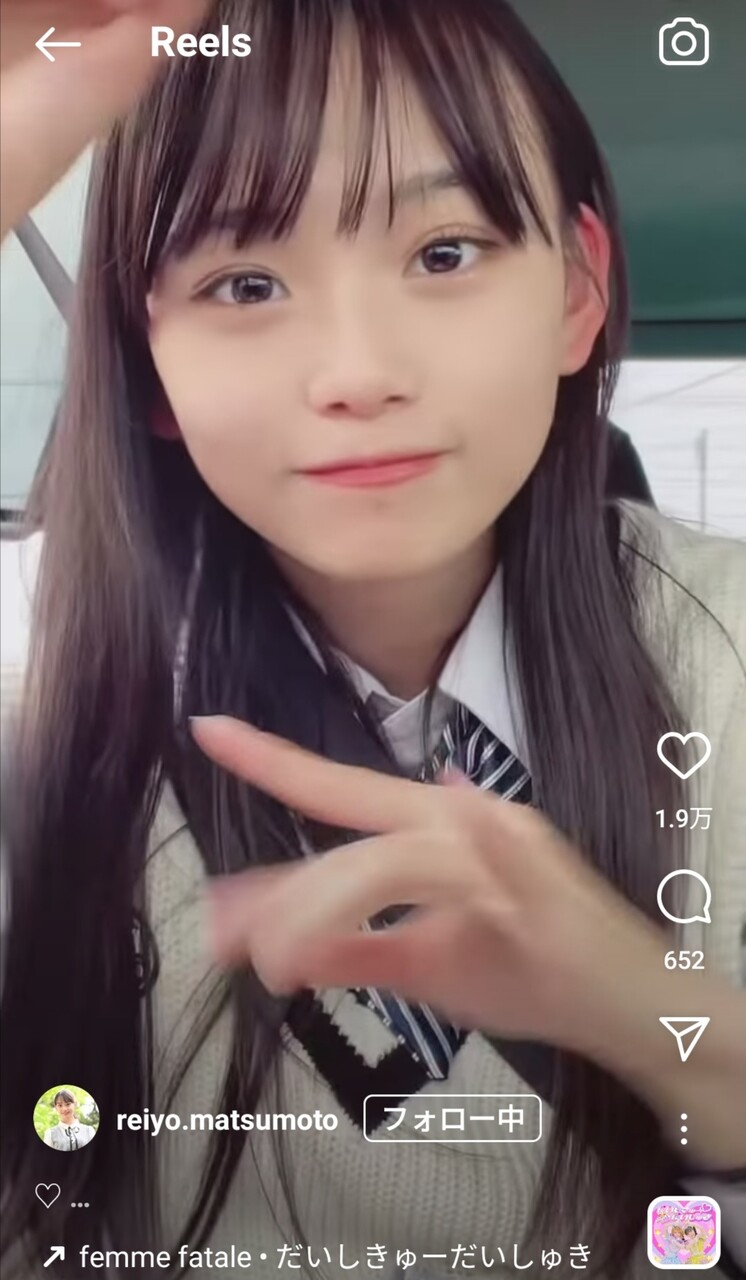746x1280 pixels.
Task: Open the audio cover art thumbnail
Action: coord(684,1232)
